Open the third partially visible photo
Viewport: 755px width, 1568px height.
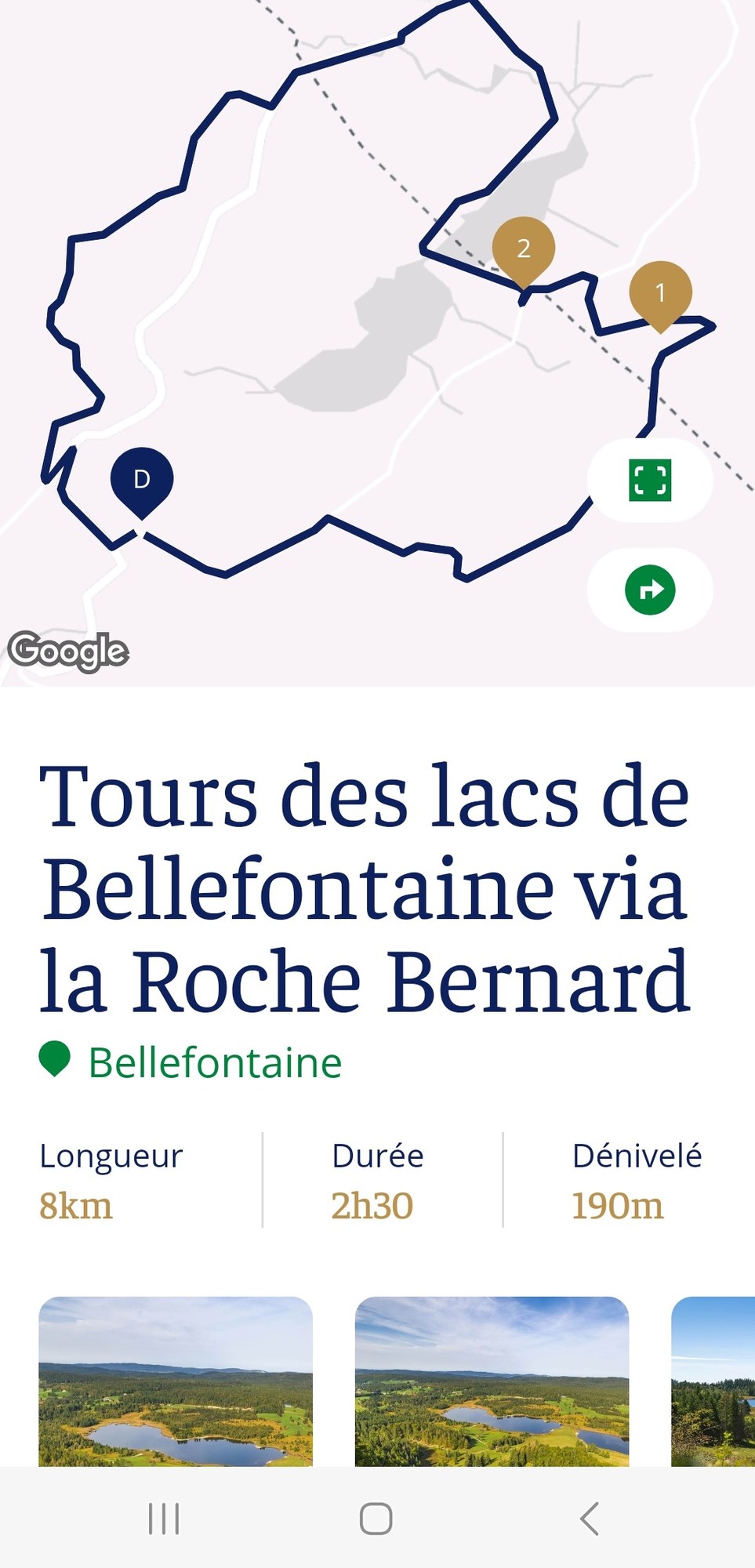click(713, 1381)
